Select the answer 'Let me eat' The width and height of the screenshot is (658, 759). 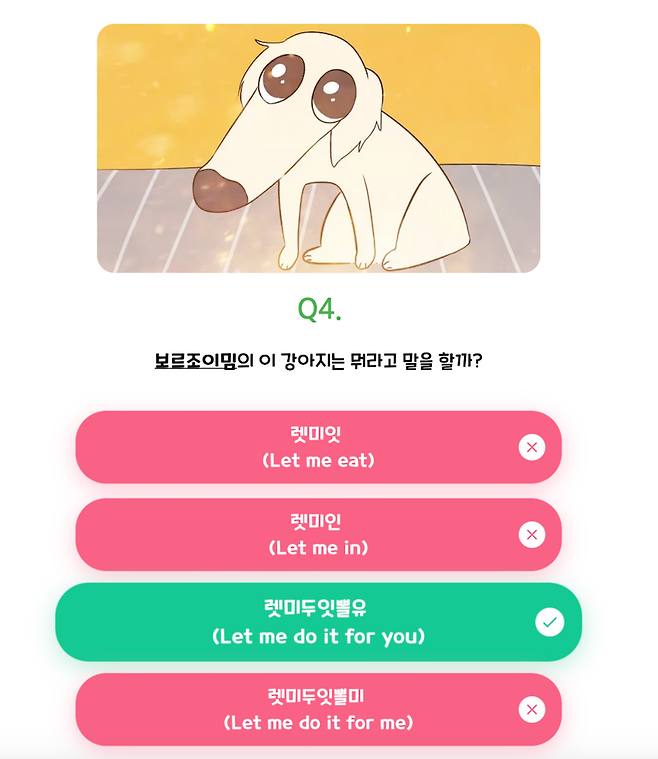point(318,447)
